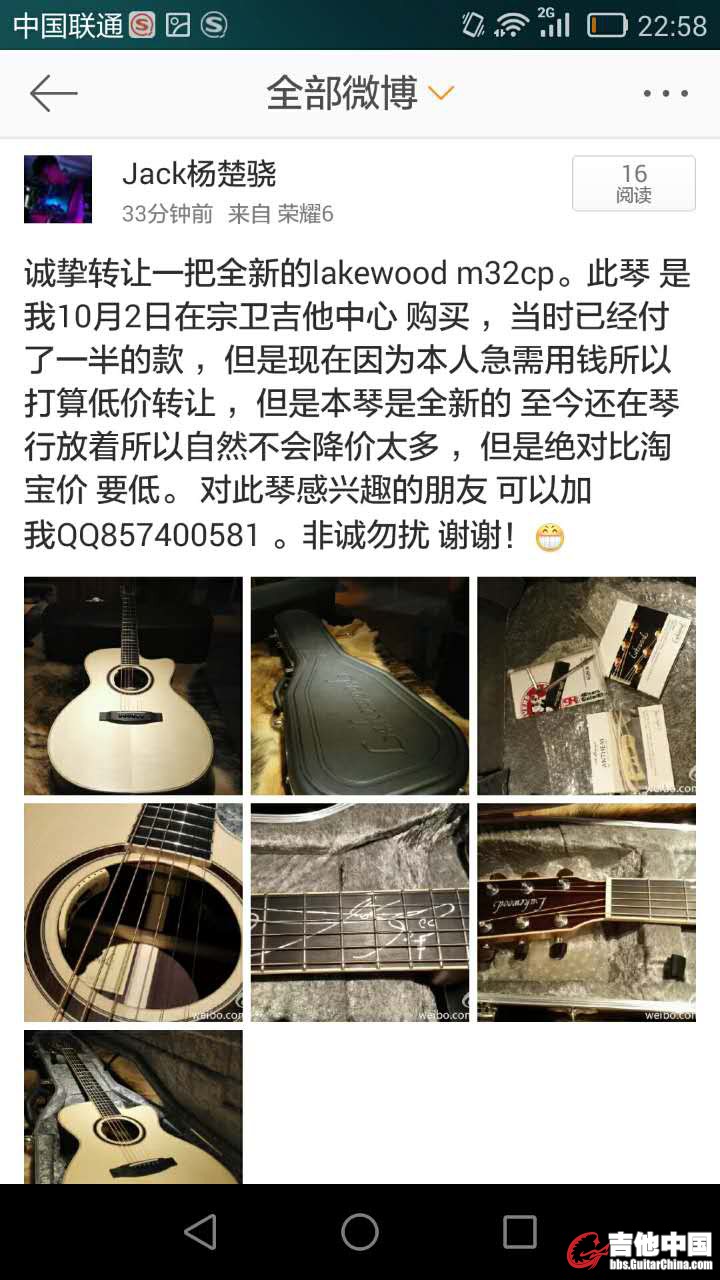
Task: View the Lakewood headstock photo
Action: tap(586, 912)
